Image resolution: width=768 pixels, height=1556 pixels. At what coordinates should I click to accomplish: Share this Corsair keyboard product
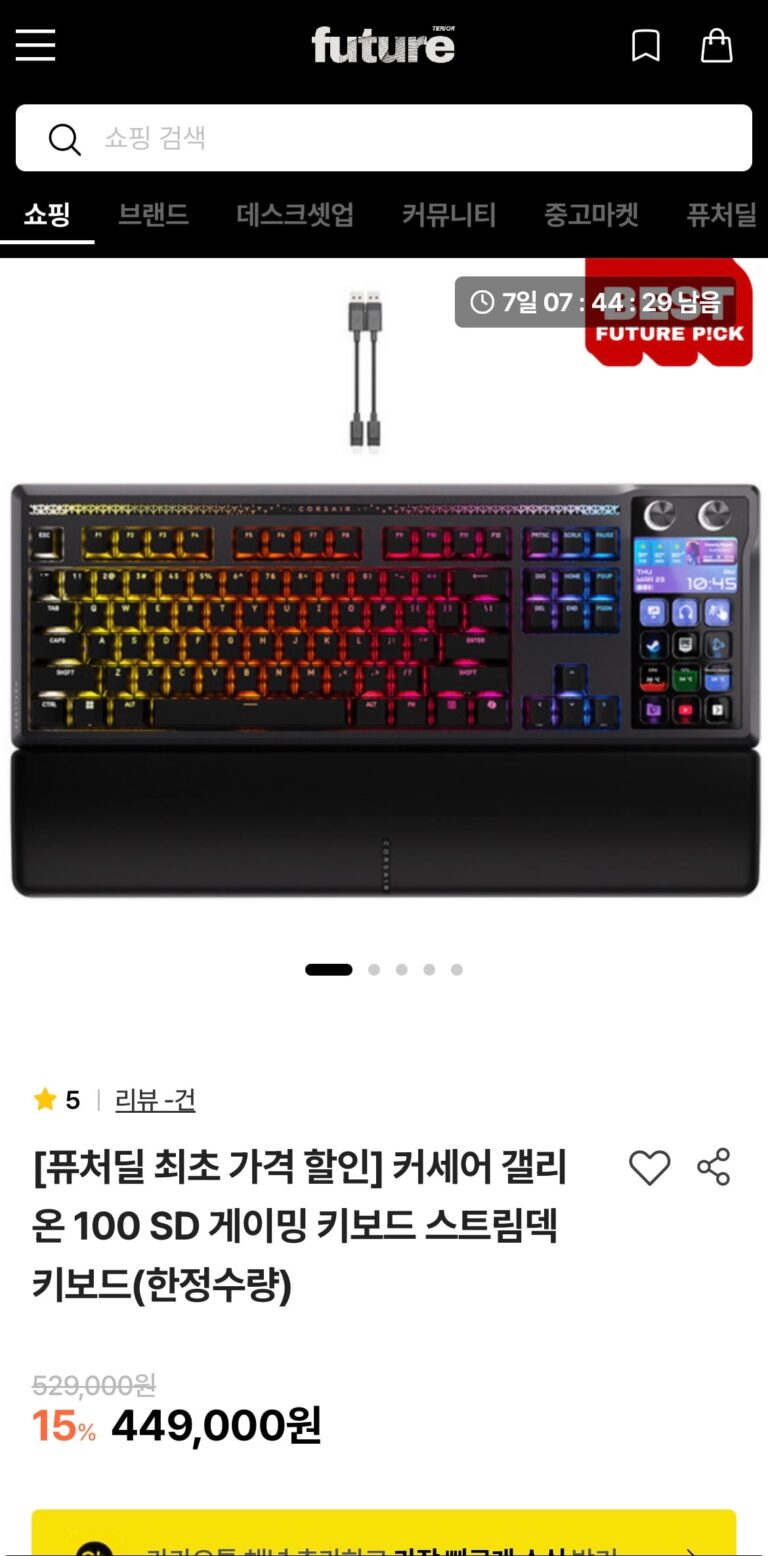714,1167
